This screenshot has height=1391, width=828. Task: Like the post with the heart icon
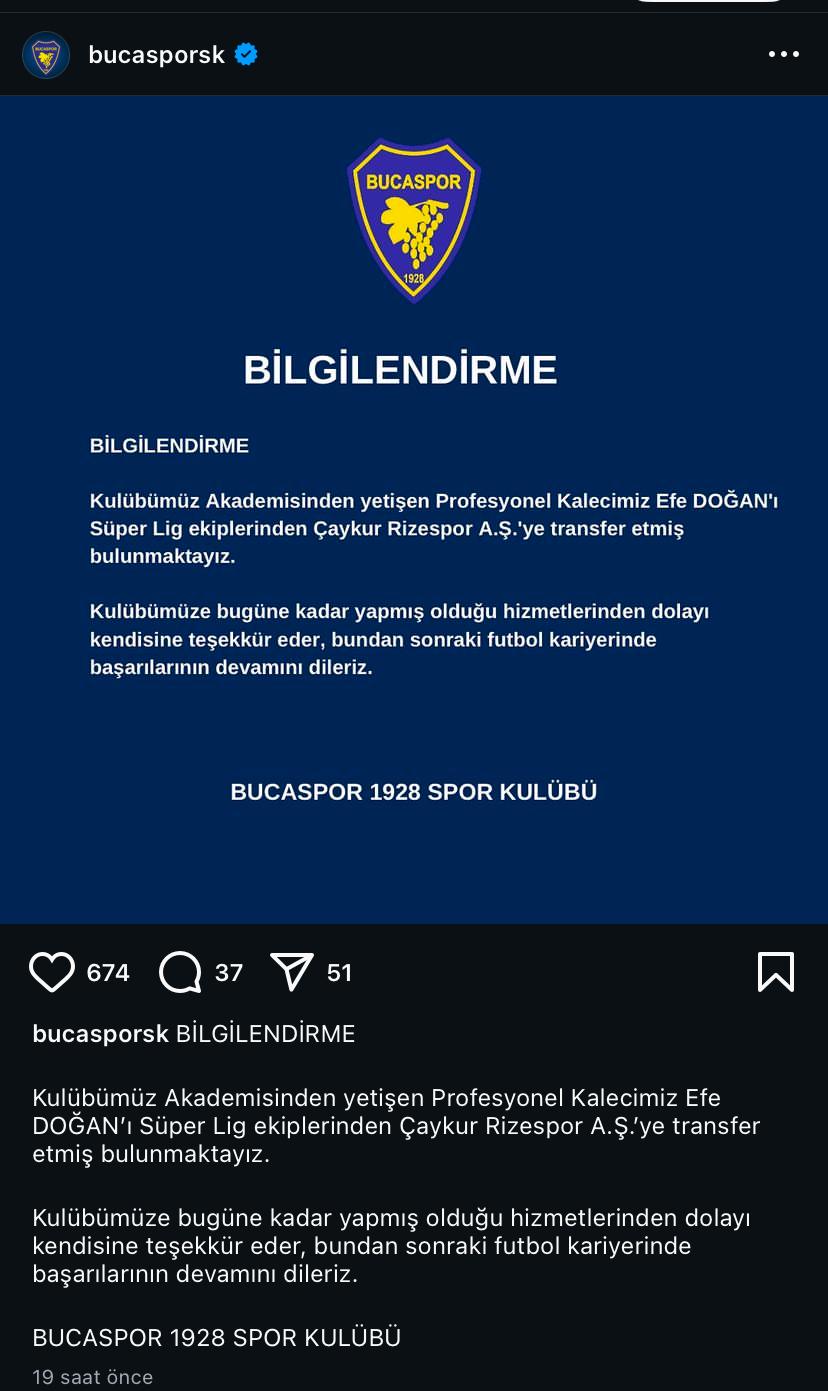click(52, 971)
